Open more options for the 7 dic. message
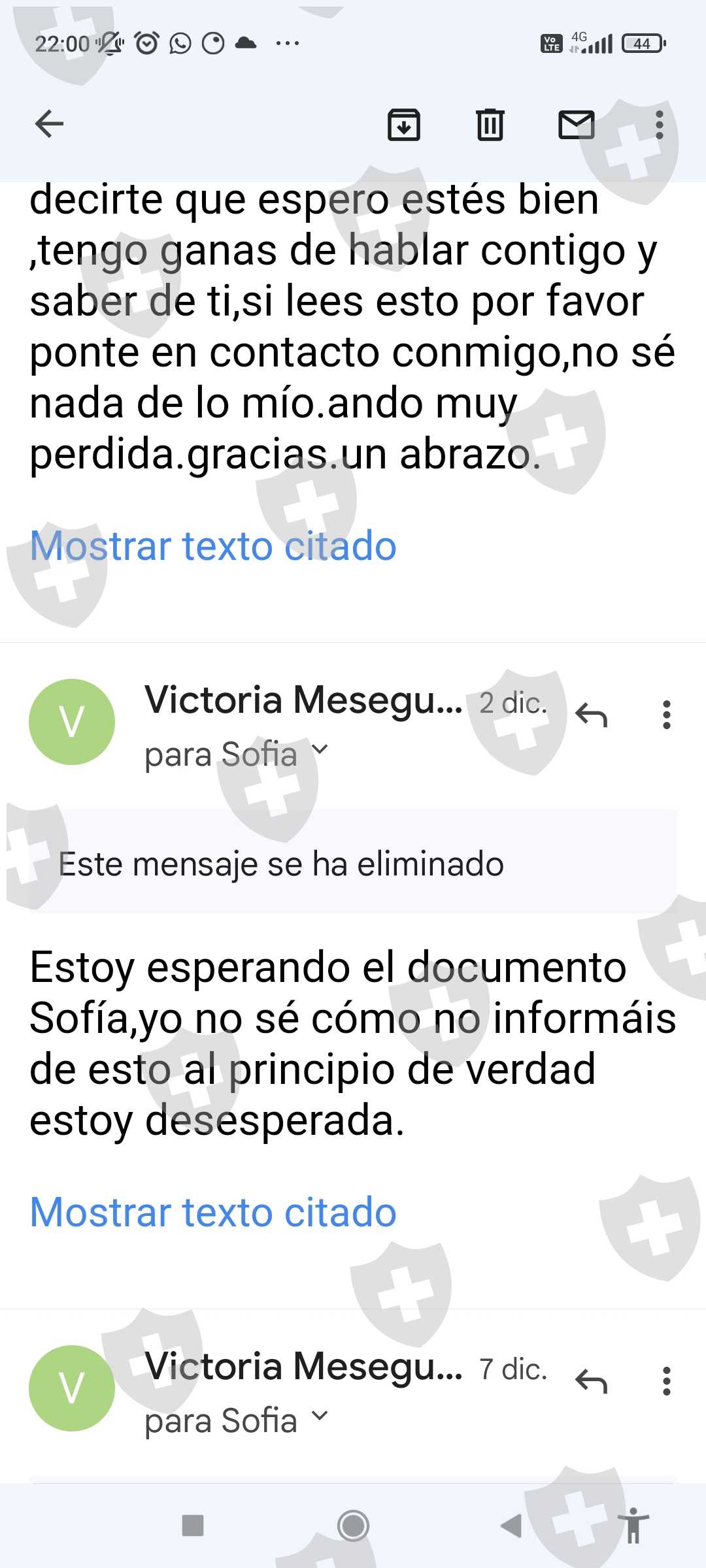Screen dimensions: 706x1568 [666, 1381]
